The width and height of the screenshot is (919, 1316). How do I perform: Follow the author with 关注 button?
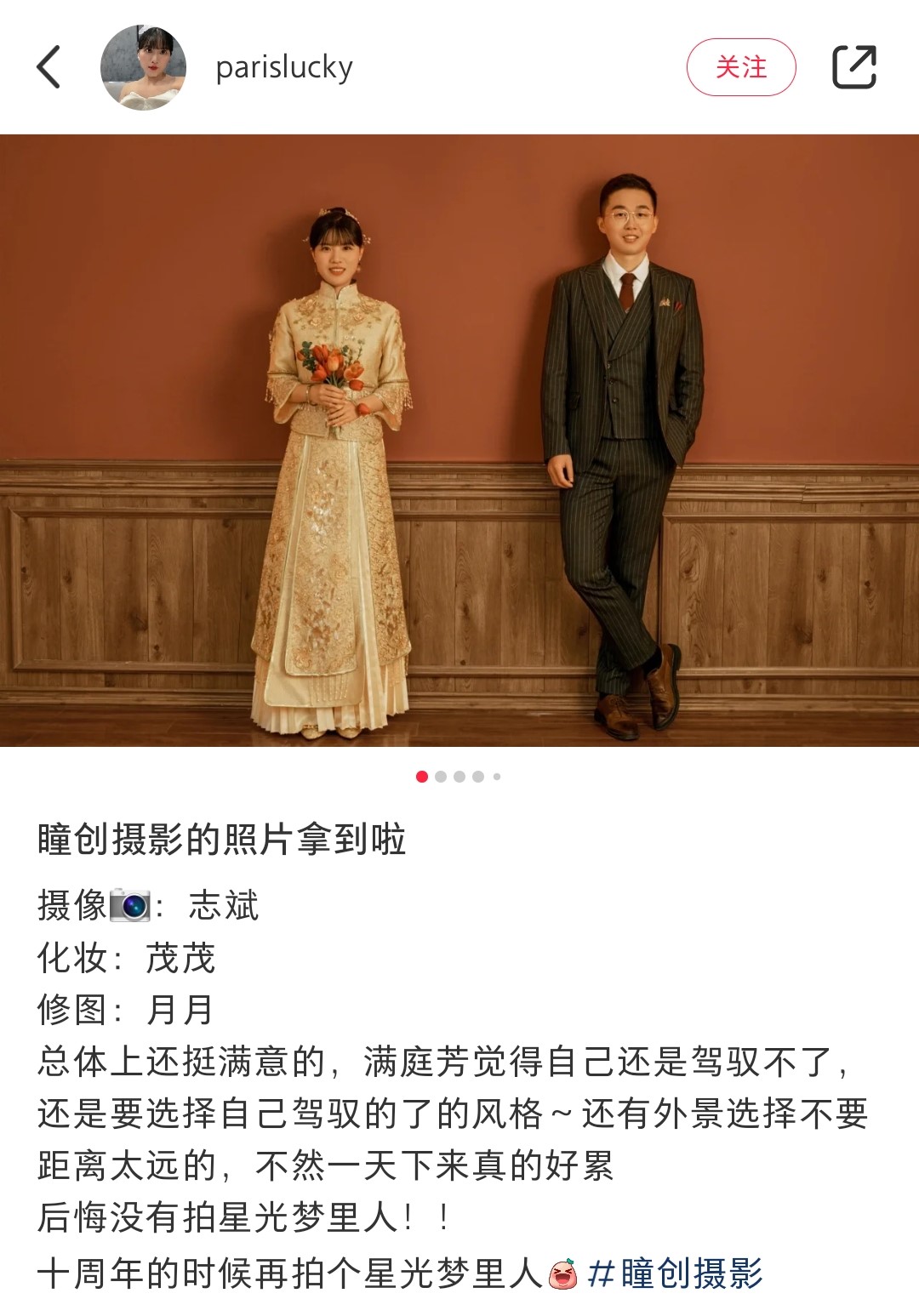(740, 67)
